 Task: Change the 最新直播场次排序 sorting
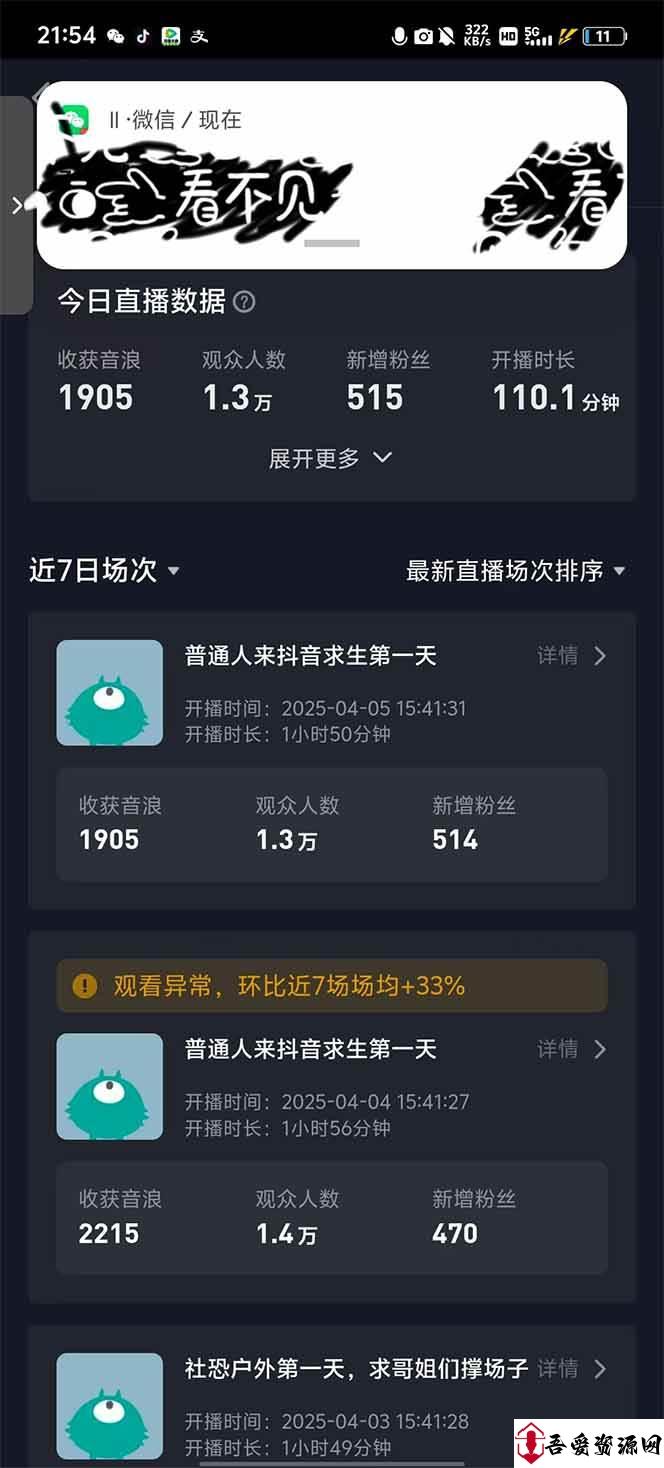coord(516,571)
